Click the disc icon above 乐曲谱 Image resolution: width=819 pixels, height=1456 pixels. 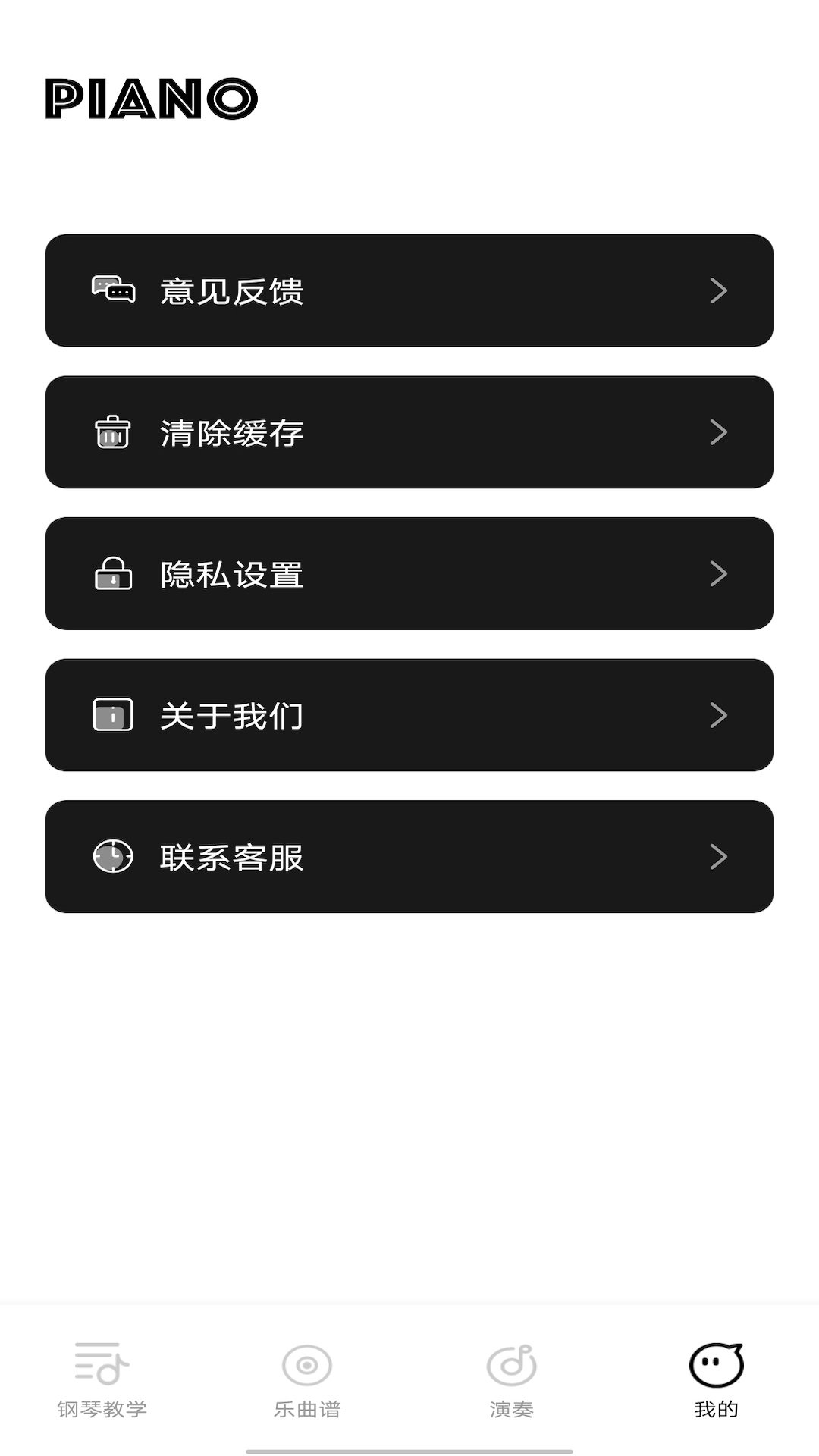tap(306, 1365)
